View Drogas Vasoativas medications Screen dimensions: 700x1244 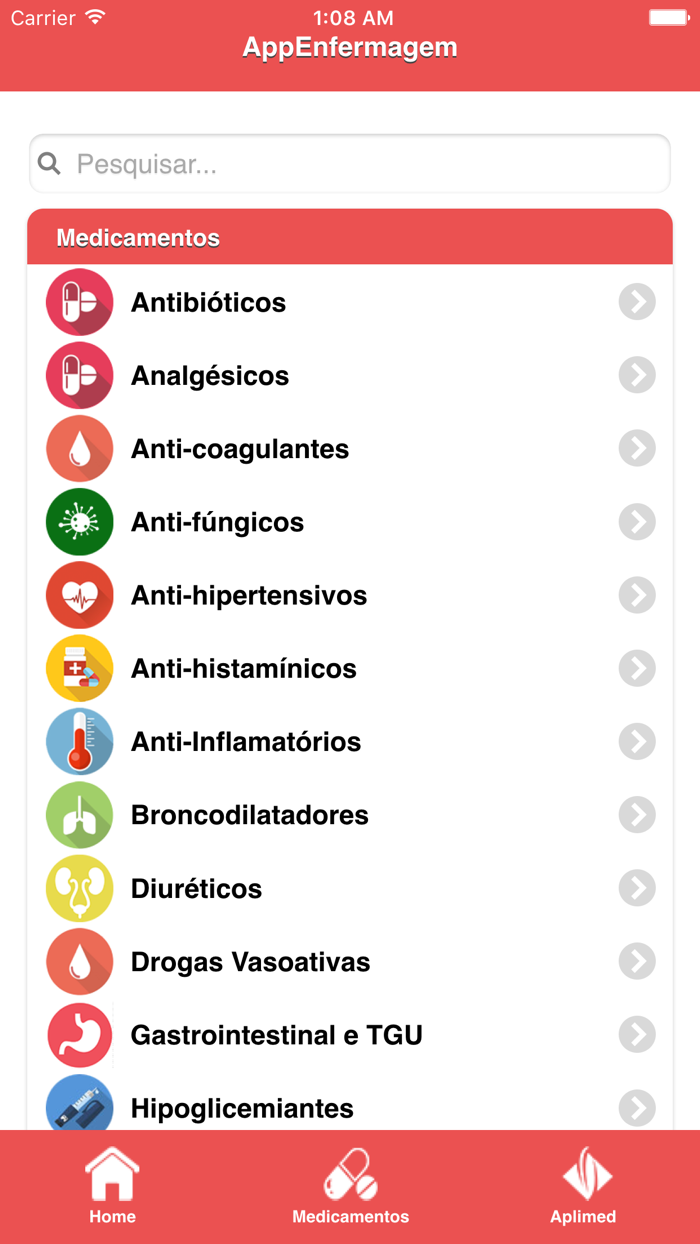pyautogui.click(x=350, y=962)
